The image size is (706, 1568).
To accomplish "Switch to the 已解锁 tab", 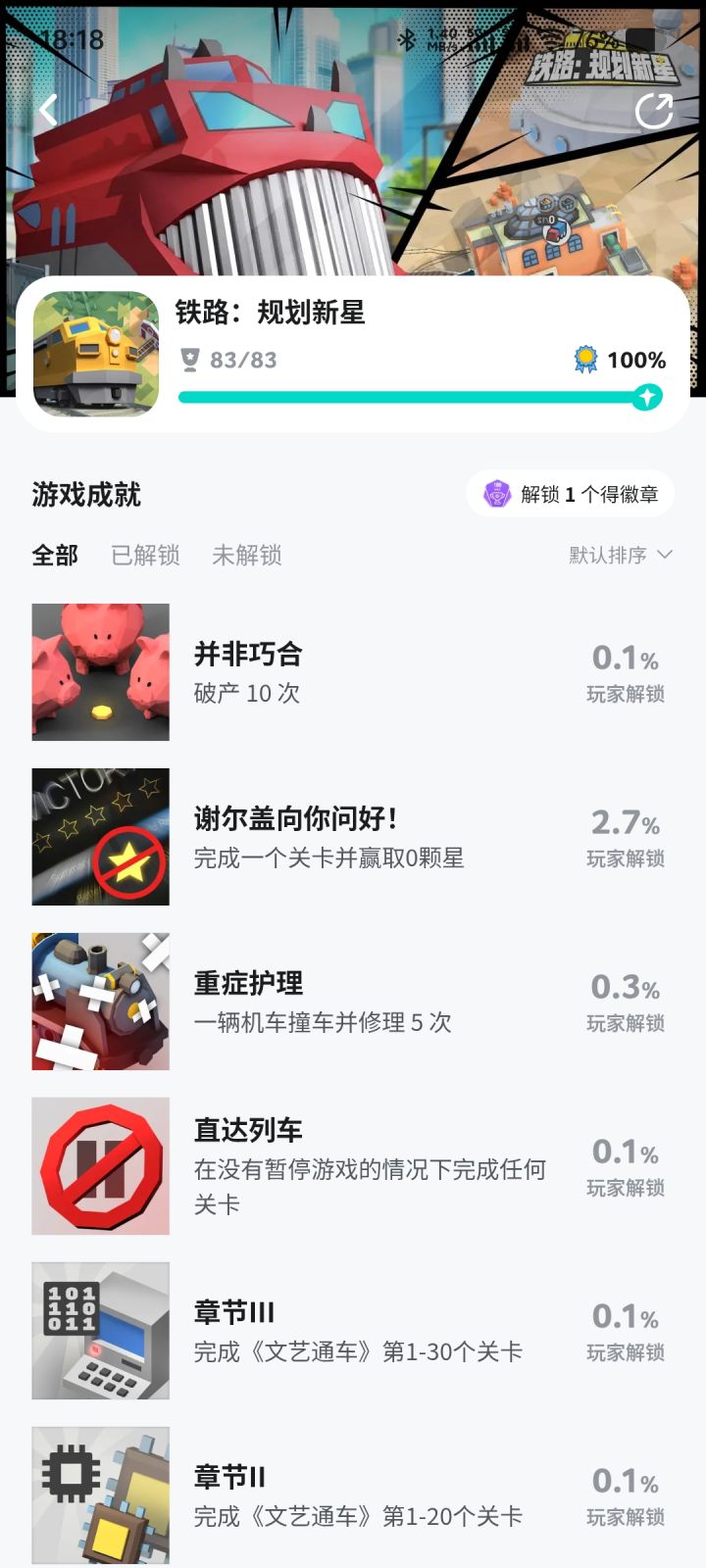I will click(x=145, y=556).
